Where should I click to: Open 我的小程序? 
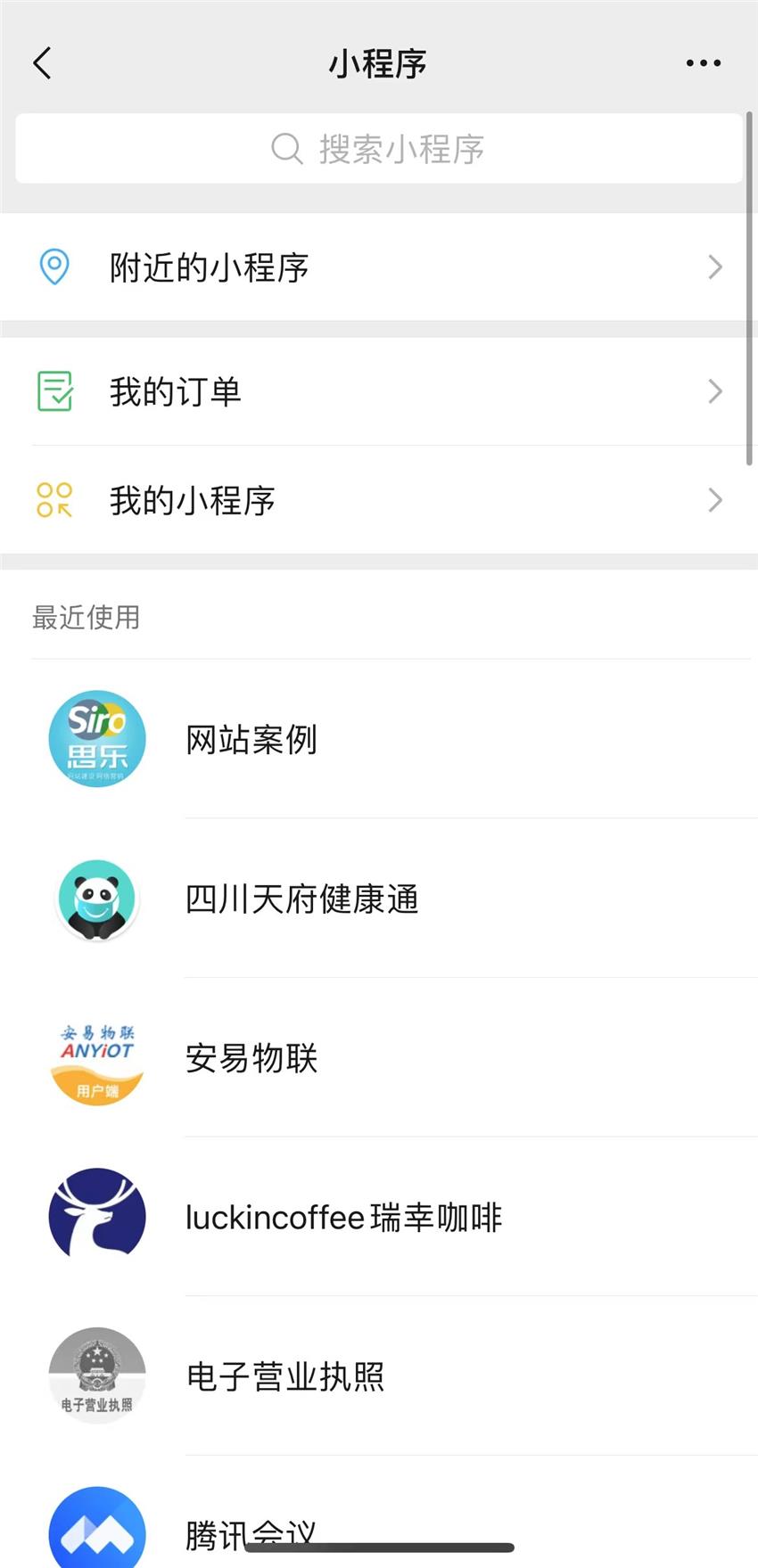[x=379, y=500]
